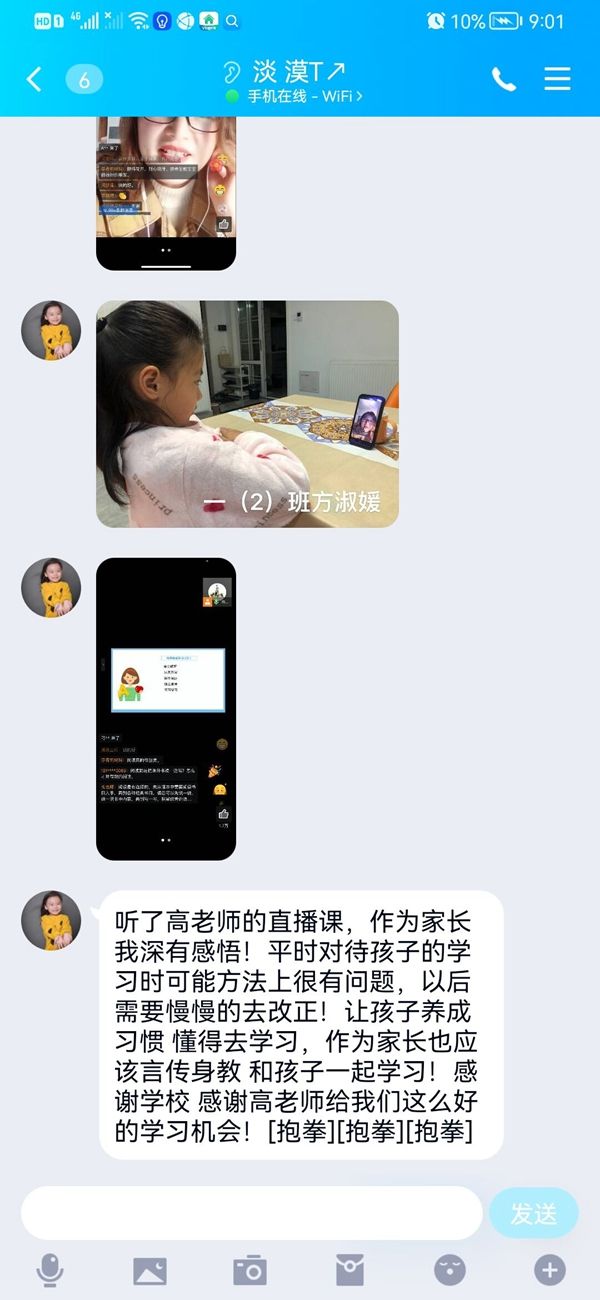Start a voice call with 淡漠T
This screenshot has width=600, height=1300.
[x=504, y=79]
